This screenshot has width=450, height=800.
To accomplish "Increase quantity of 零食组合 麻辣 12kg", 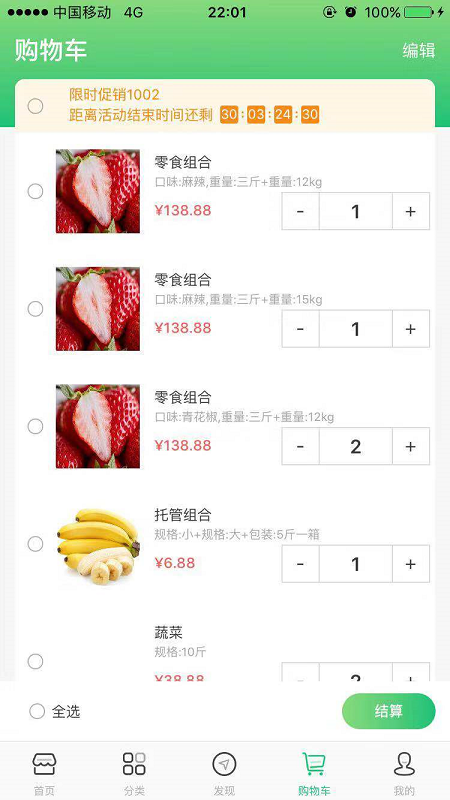I will click(411, 211).
